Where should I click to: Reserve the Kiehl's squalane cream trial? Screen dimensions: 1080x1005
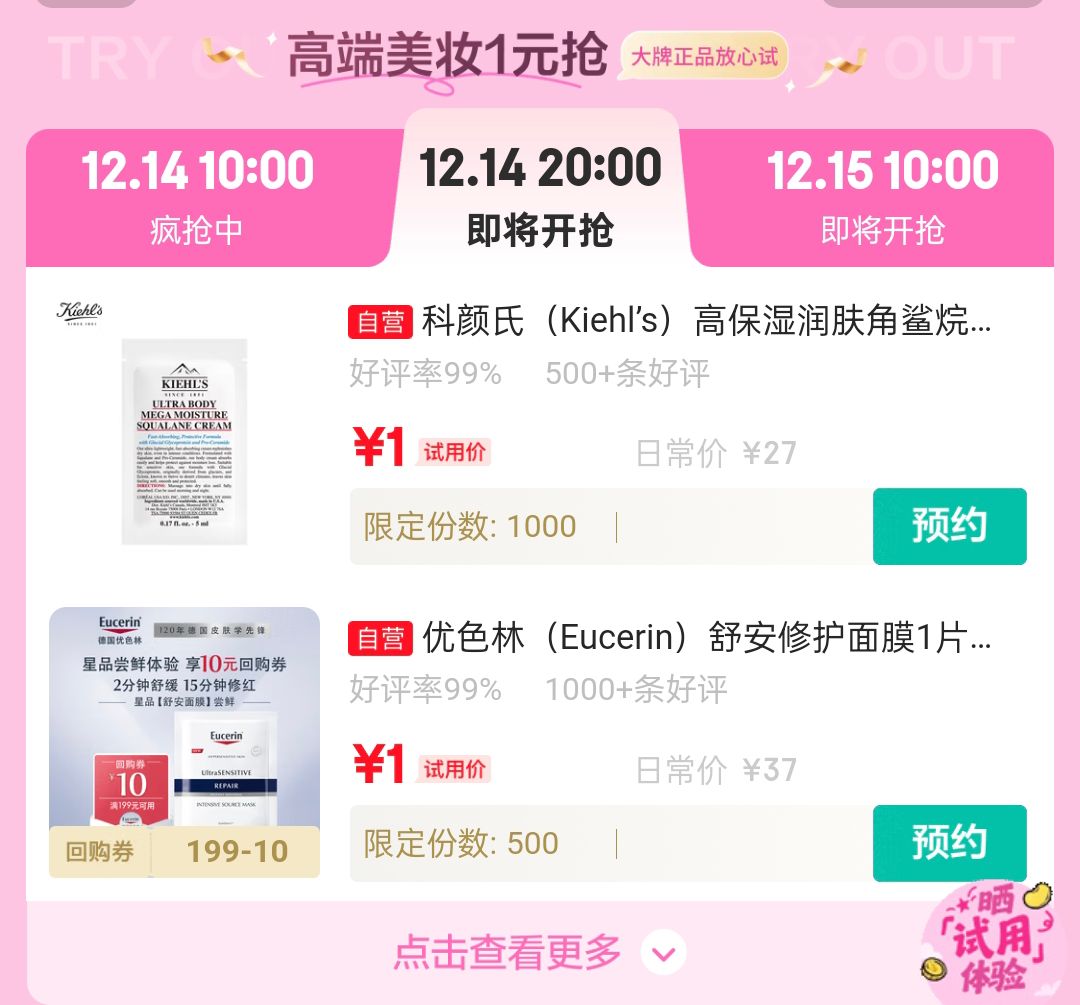(x=950, y=526)
